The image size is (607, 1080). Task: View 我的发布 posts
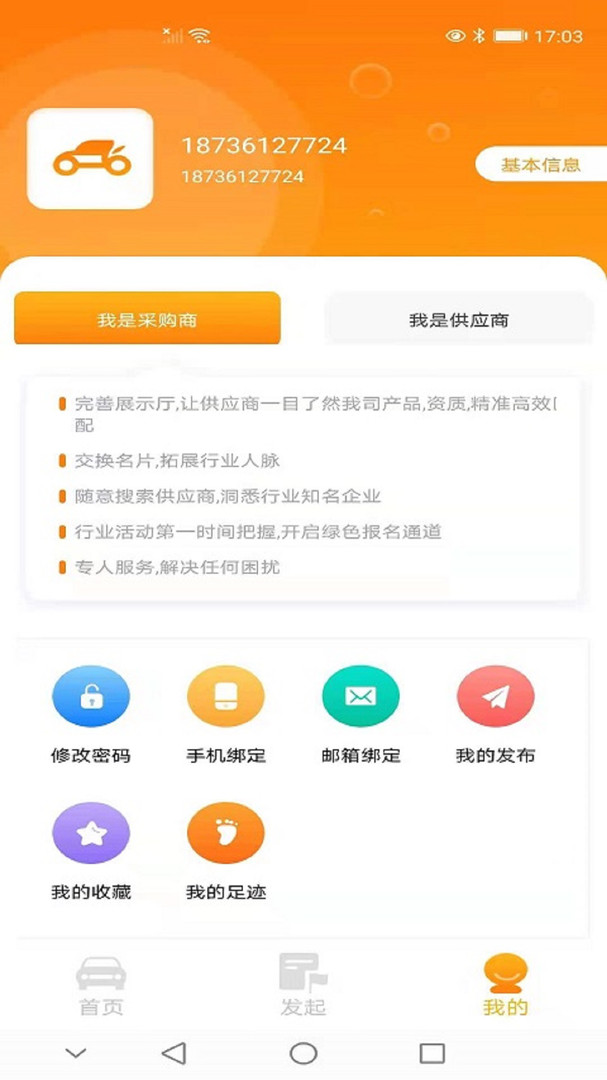[496, 714]
